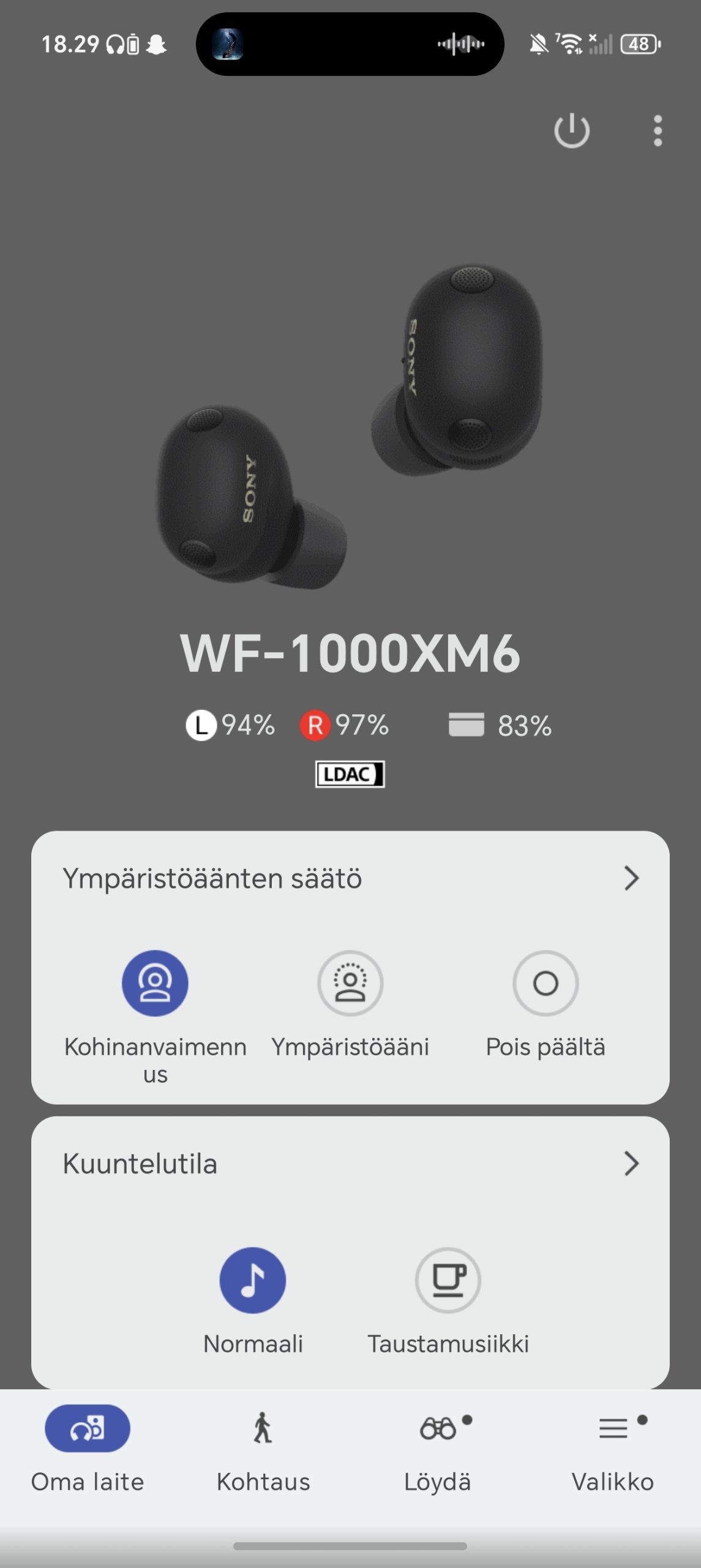Select Kohinanvaimennus mode
Screen dimensions: 701x1568
coord(155,984)
